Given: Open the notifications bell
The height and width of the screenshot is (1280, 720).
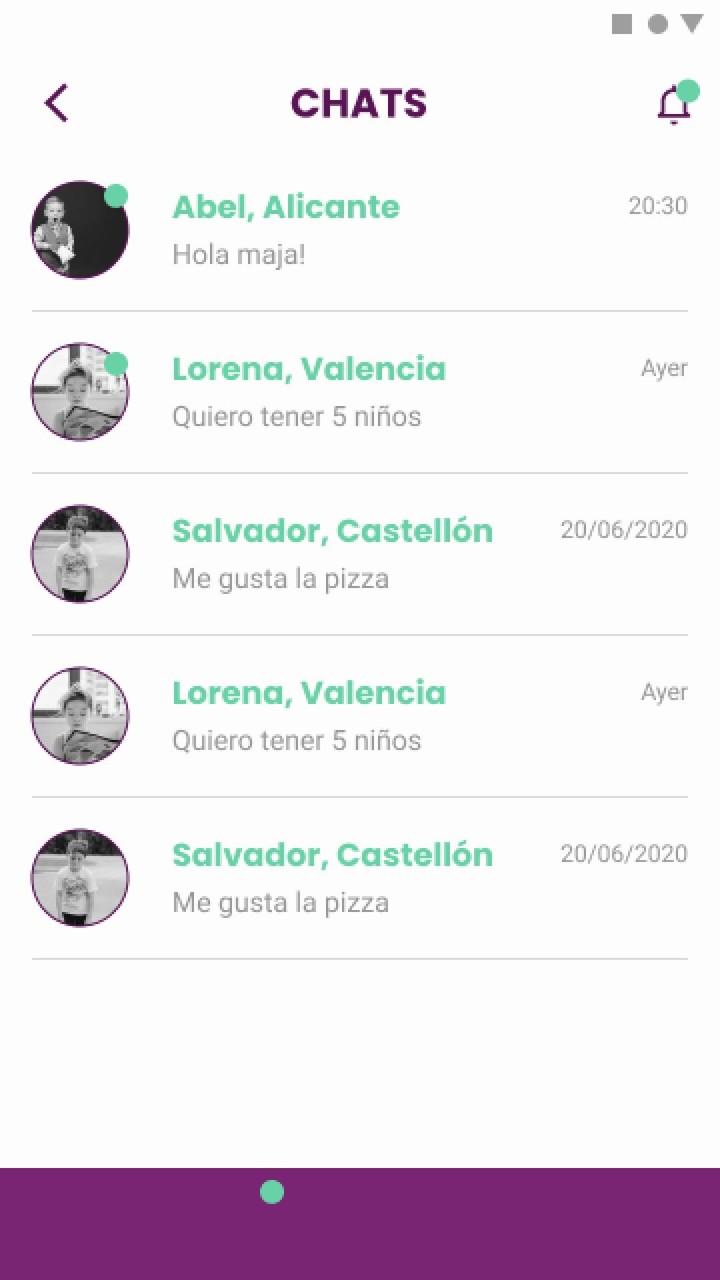Looking at the screenshot, I should (674, 105).
